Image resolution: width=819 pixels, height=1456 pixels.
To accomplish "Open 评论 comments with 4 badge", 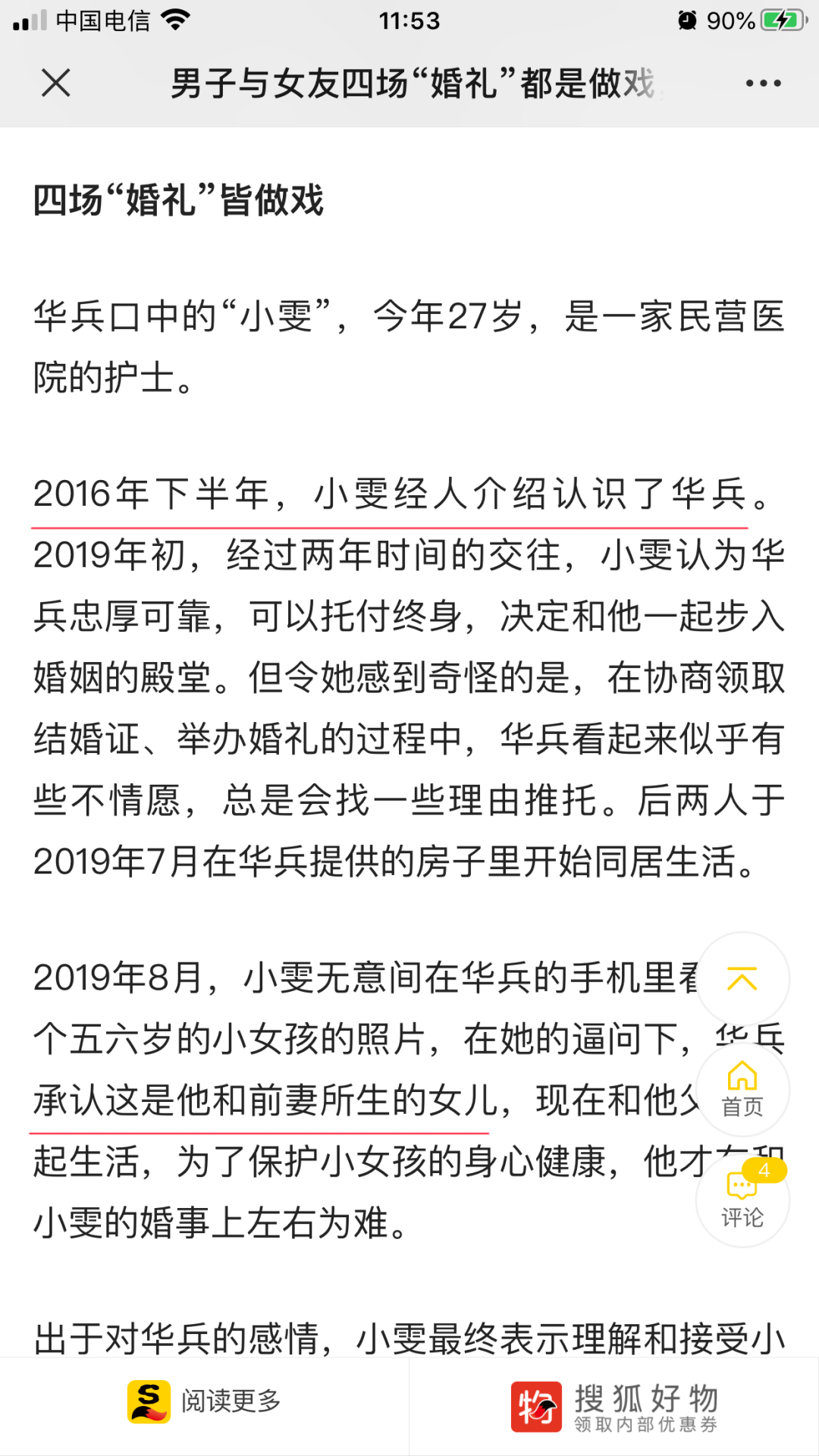I will [x=742, y=1200].
